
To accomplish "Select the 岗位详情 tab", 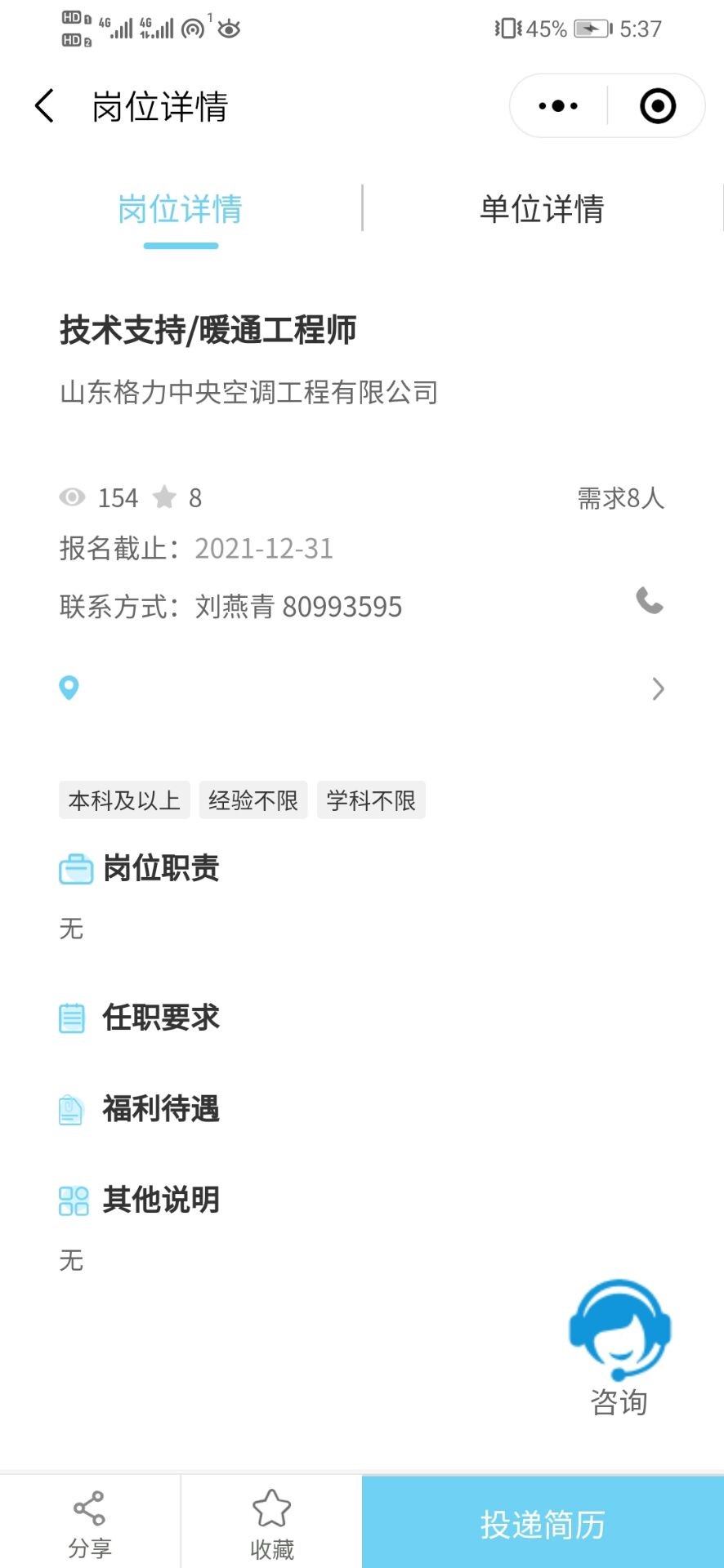I will [180, 209].
